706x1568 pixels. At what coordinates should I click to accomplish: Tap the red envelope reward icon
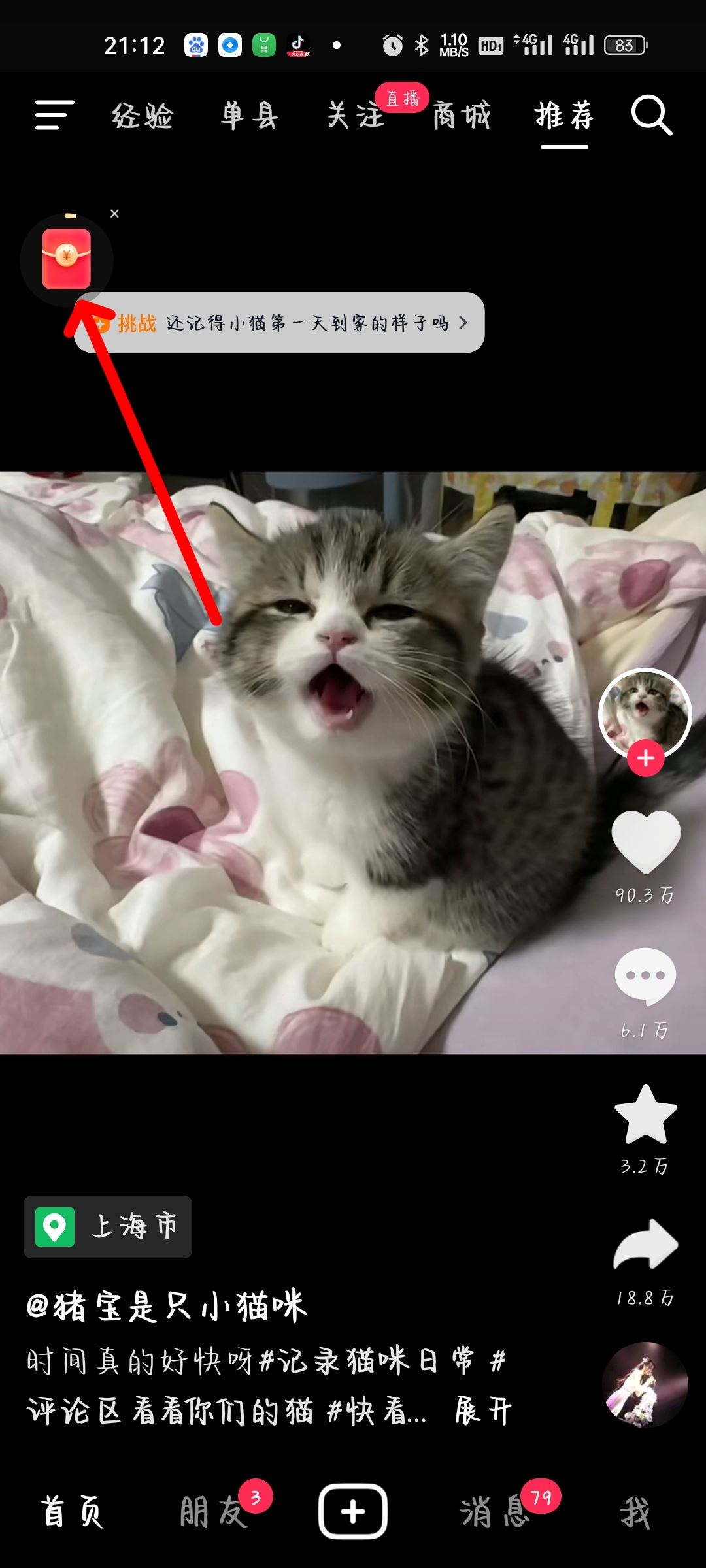67,259
